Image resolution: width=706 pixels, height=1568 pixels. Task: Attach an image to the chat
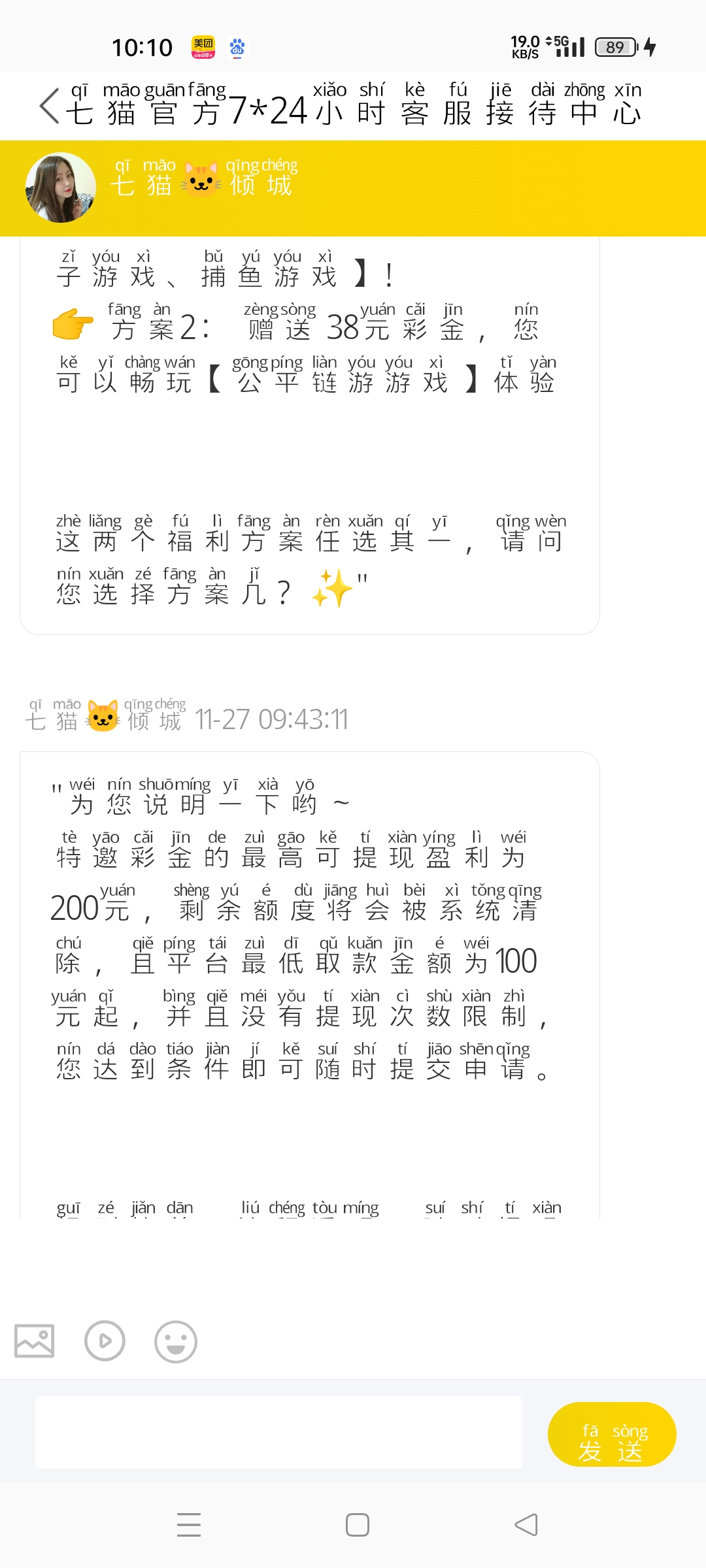click(35, 1341)
